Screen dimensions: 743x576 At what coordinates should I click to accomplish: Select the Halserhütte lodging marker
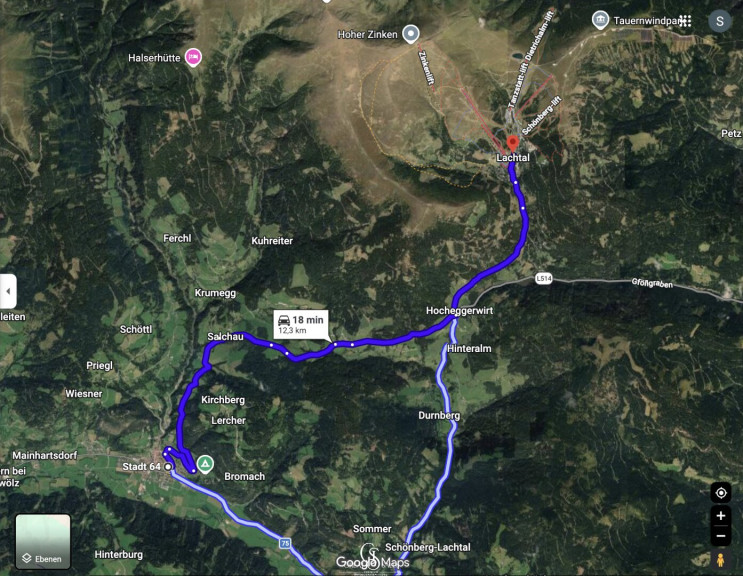click(193, 57)
